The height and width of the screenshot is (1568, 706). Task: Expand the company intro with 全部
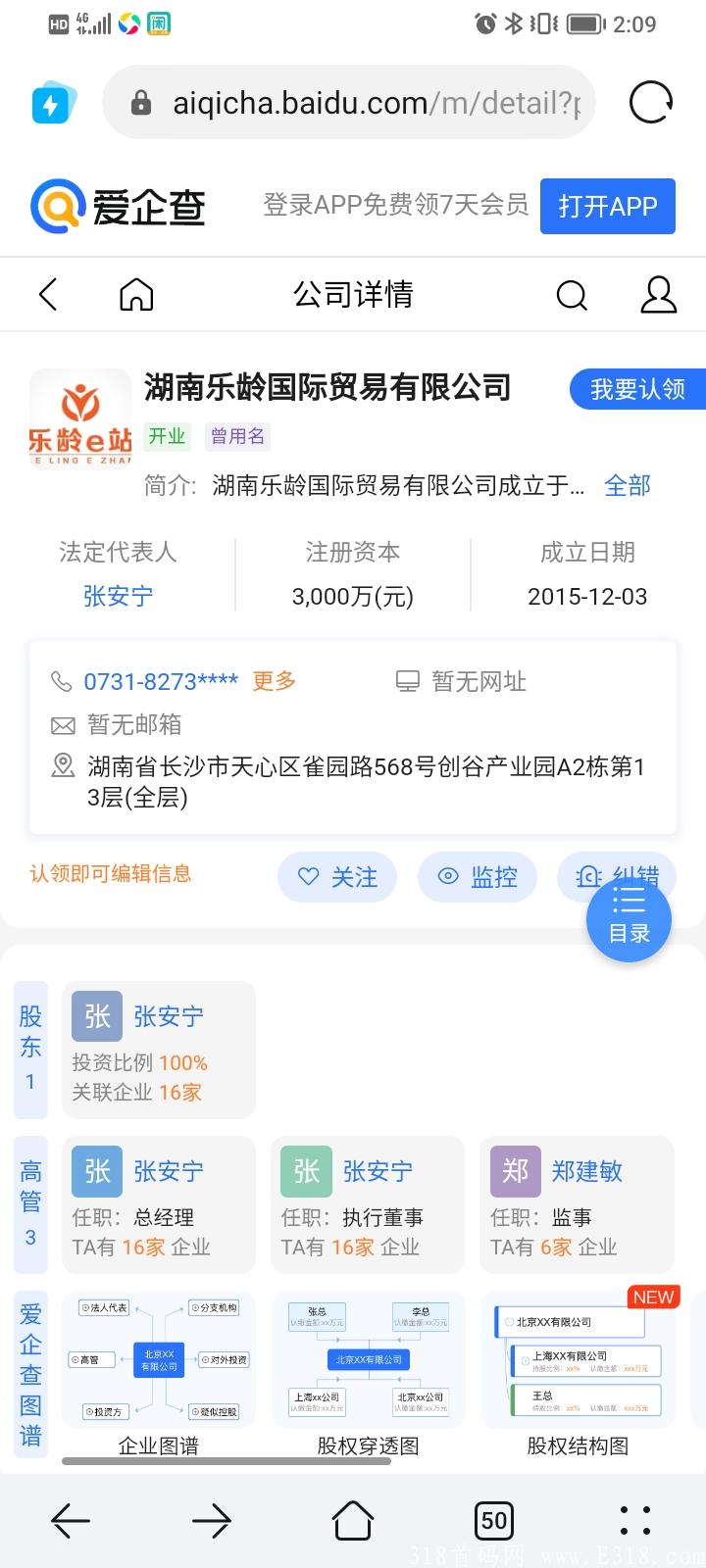coord(628,485)
